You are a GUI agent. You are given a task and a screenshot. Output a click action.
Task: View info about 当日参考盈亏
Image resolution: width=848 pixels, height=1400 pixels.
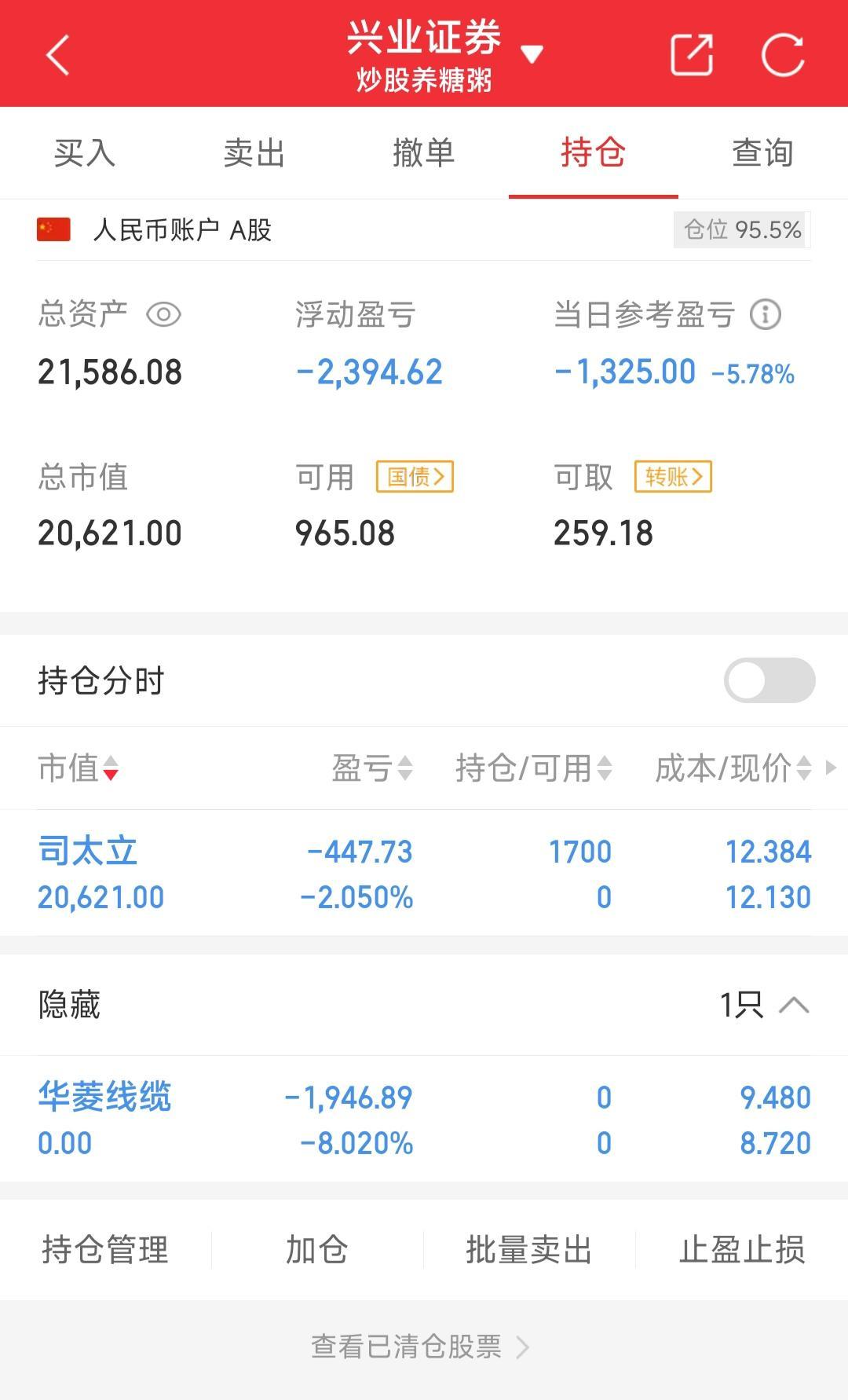(765, 315)
